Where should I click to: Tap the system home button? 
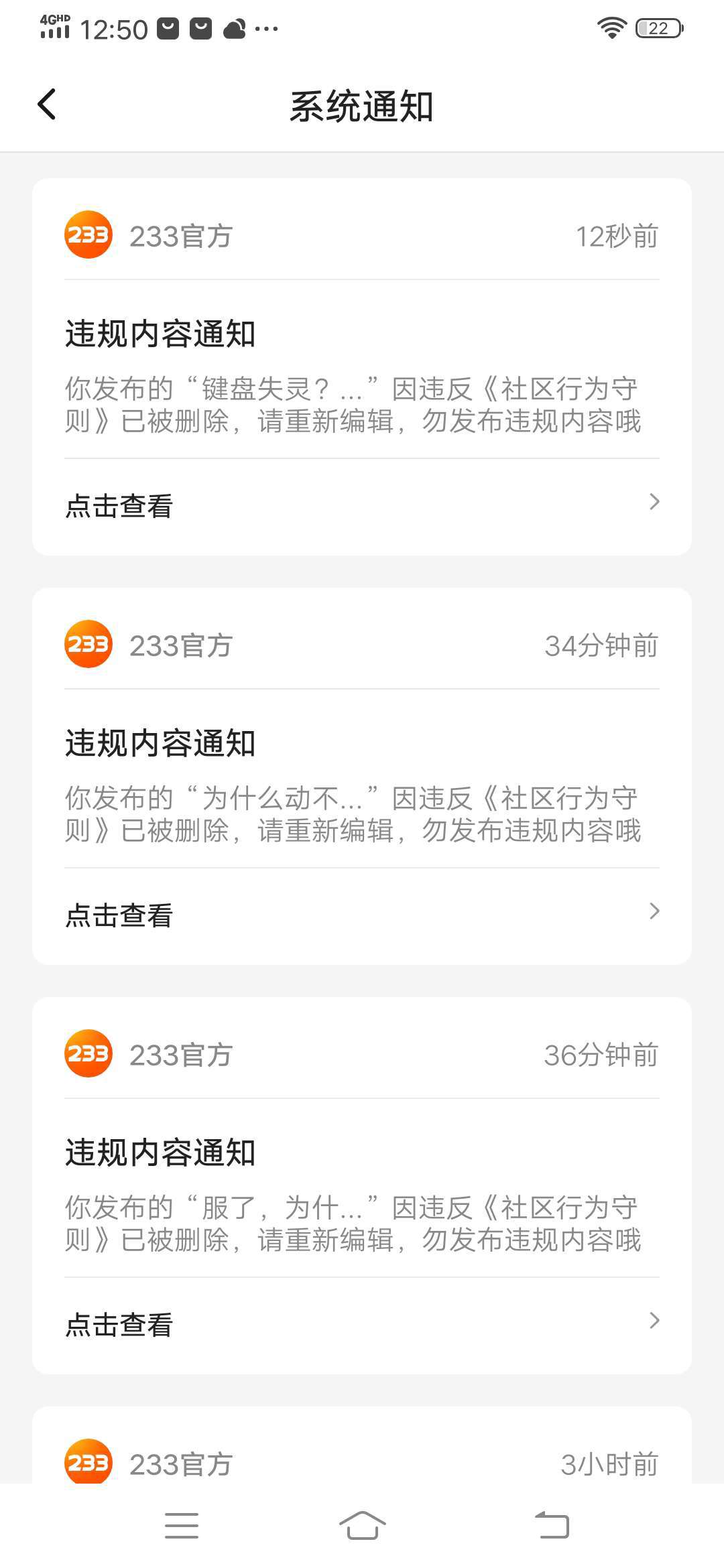(x=362, y=1526)
